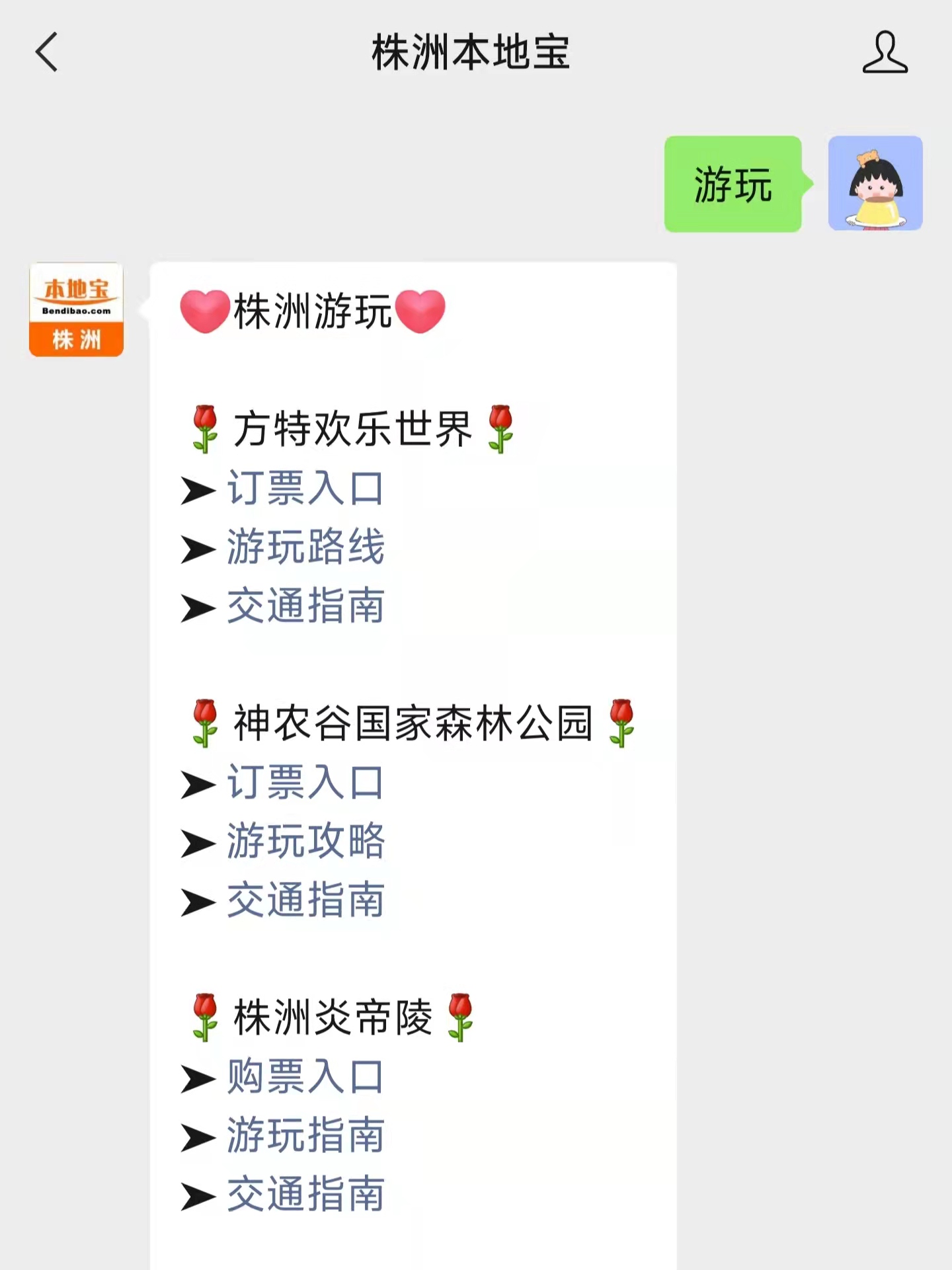Viewport: 952px width, 1270px height.
Task: Open 株洲本地宝 sender avatar
Action: 77,310
